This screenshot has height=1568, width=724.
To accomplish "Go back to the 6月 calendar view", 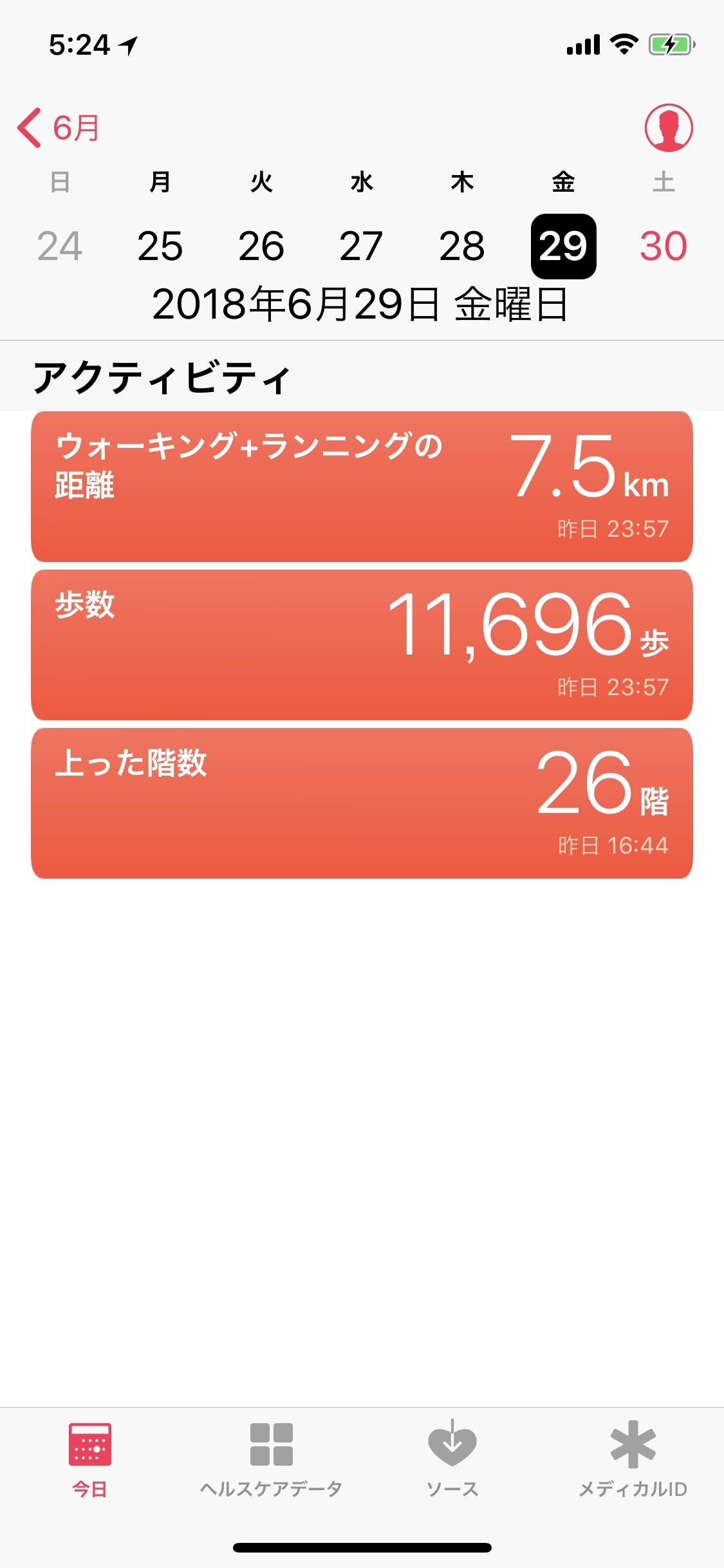I will (59, 127).
